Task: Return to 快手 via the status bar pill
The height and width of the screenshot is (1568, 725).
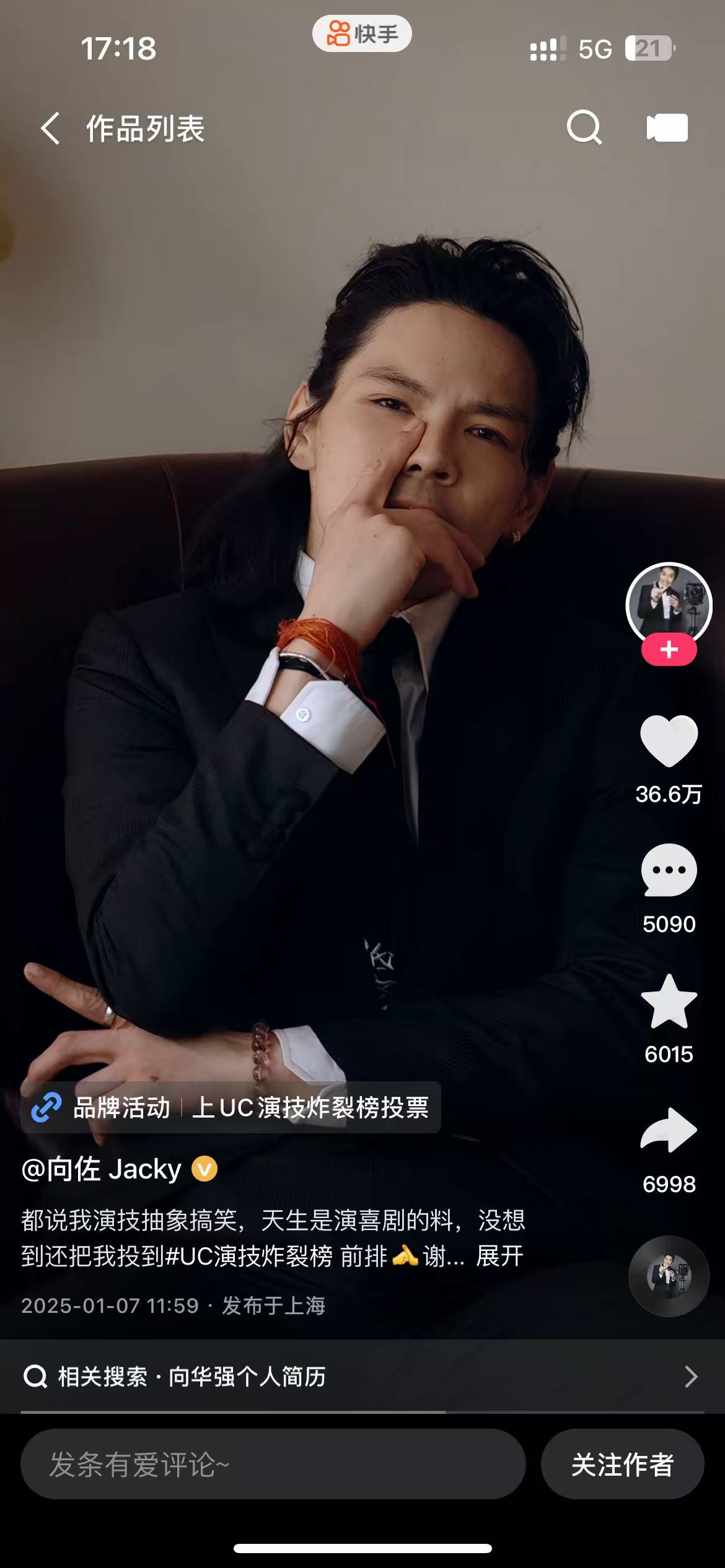Action: pos(362,34)
